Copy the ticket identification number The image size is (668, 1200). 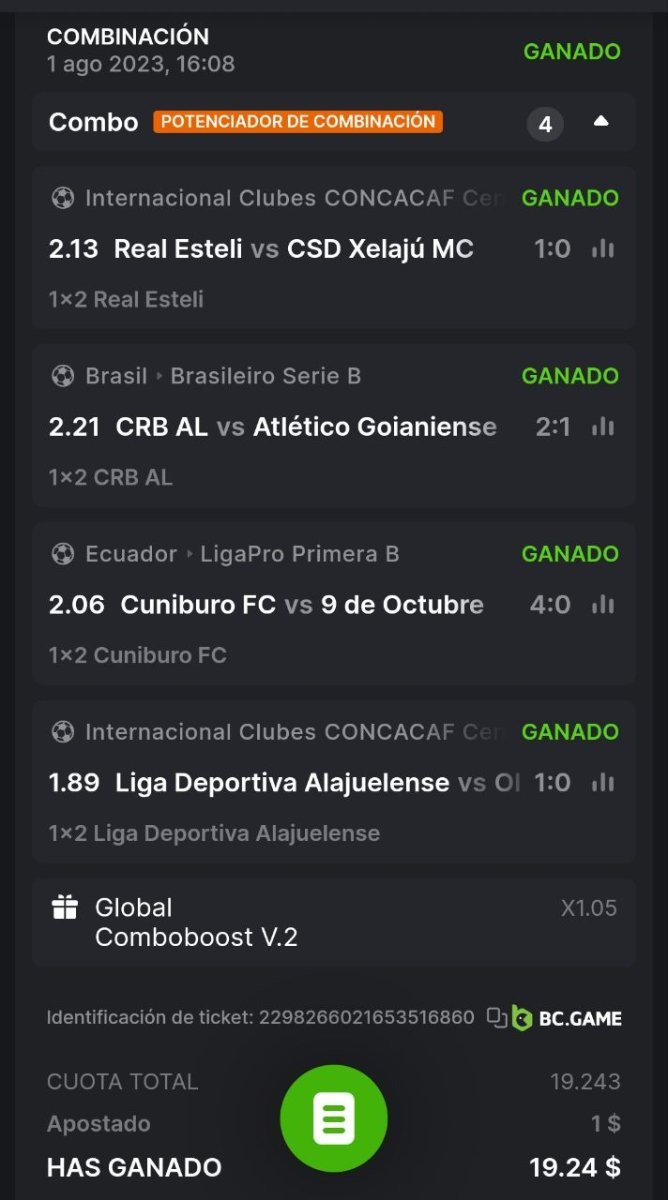497,1018
